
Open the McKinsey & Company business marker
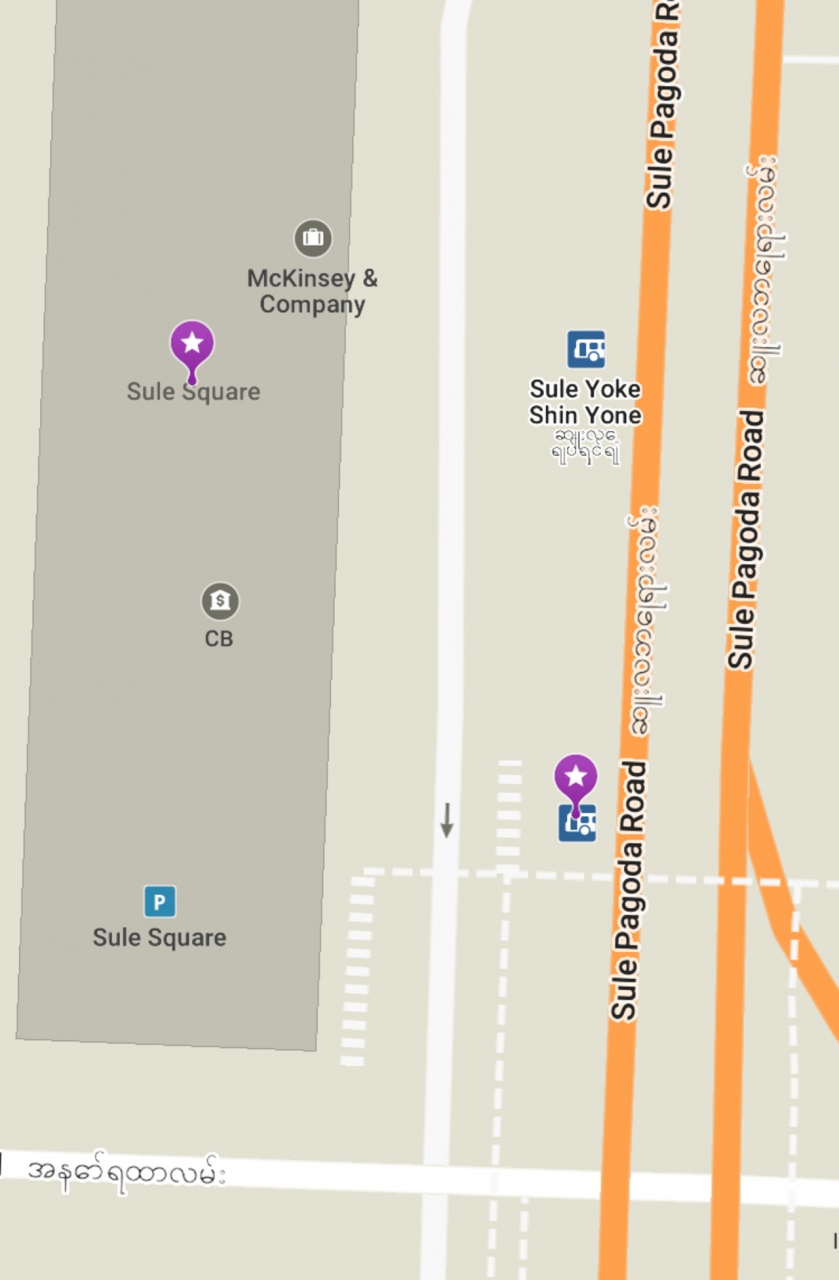[x=312, y=239]
